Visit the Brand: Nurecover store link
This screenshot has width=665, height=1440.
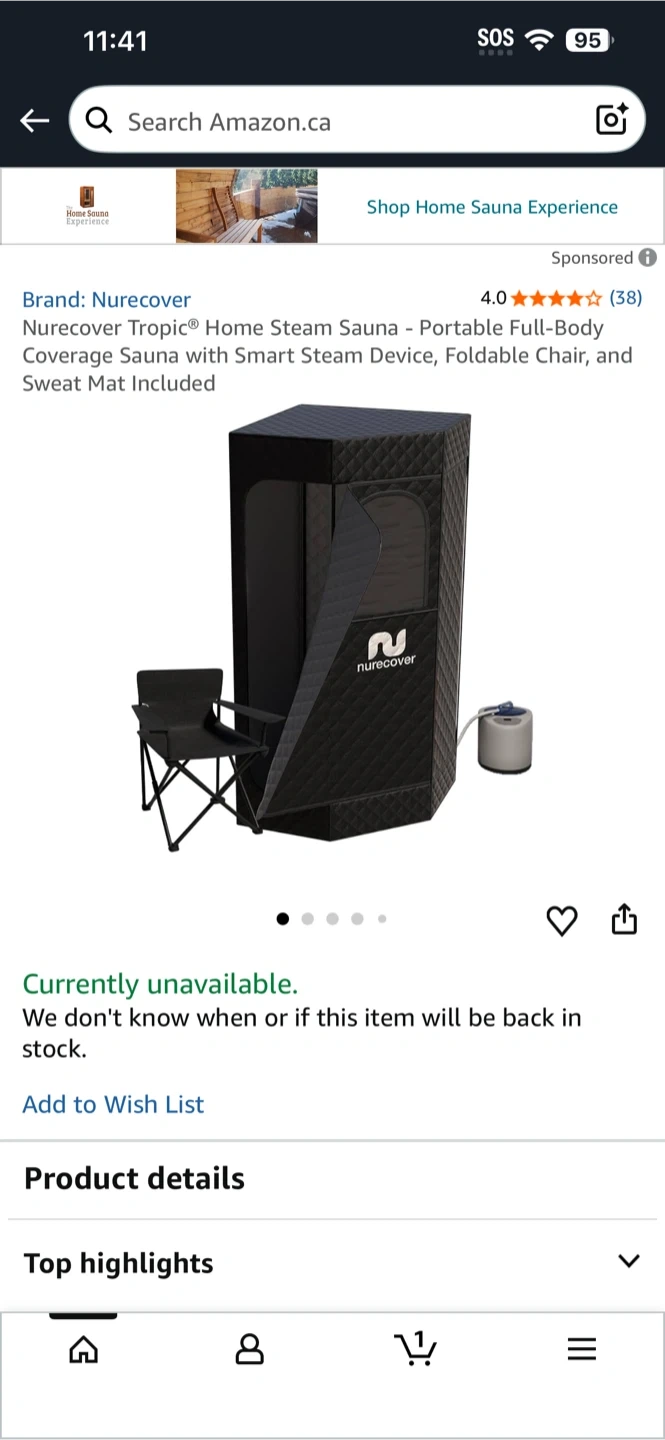[x=106, y=299]
